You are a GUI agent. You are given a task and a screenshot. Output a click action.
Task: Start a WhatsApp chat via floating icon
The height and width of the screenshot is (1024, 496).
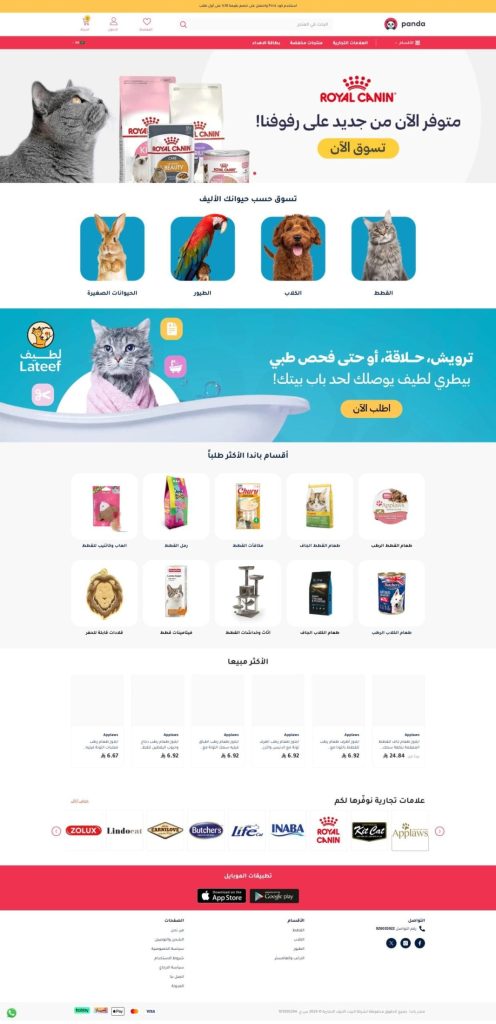[x=11, y=1013]
